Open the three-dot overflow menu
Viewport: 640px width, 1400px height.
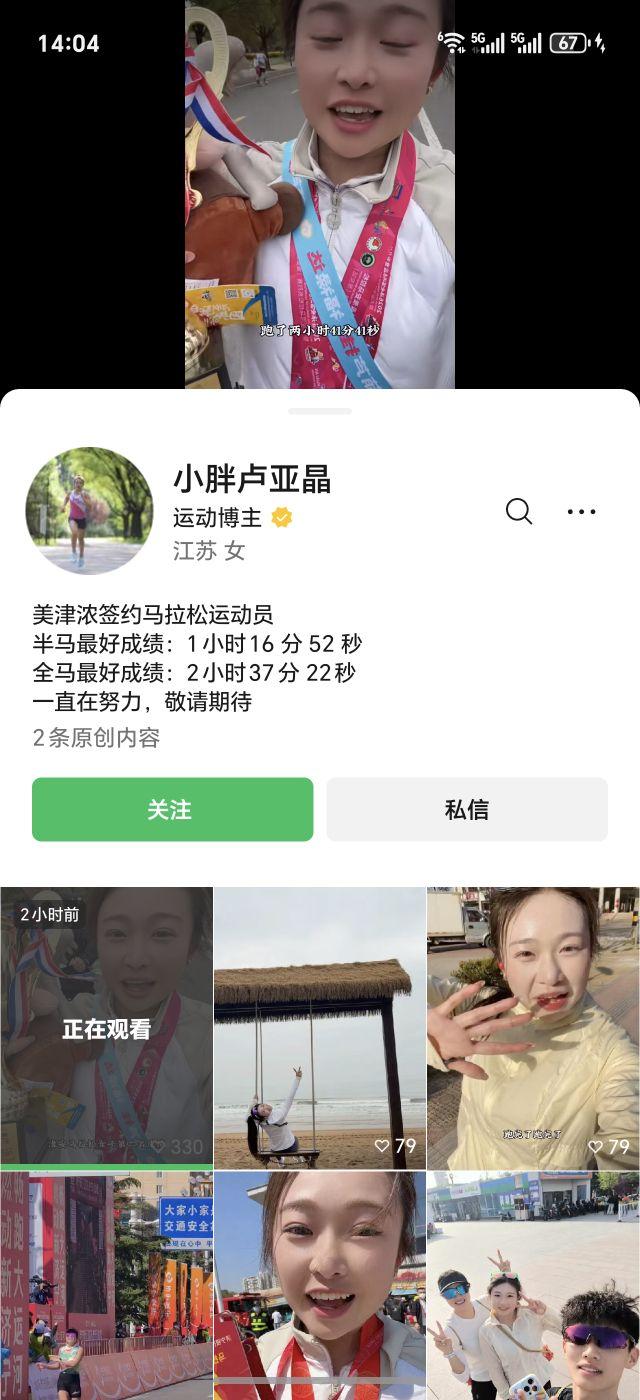click(x=581, y=511)
